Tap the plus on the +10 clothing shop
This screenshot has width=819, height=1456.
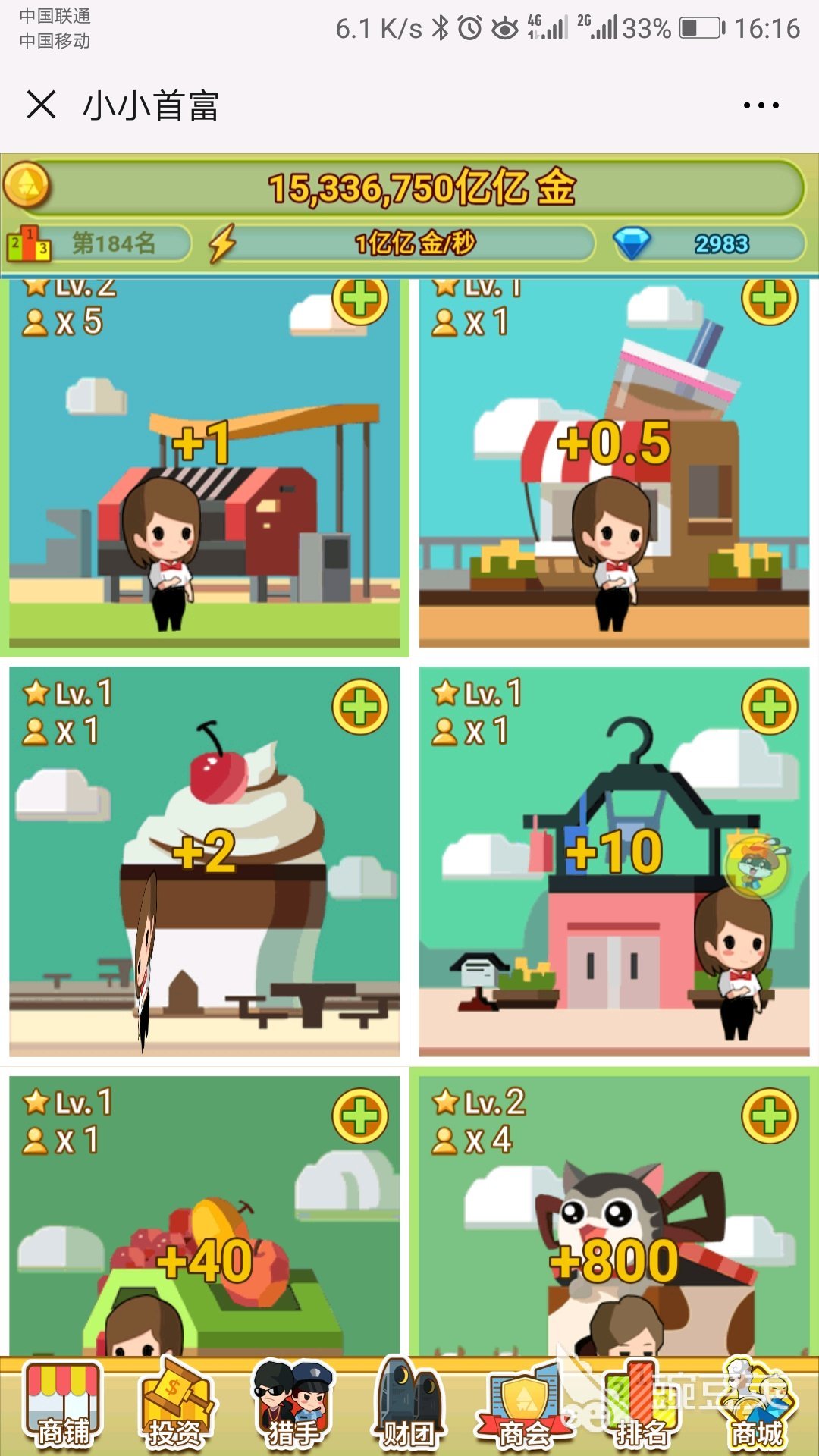coord(769,707)
